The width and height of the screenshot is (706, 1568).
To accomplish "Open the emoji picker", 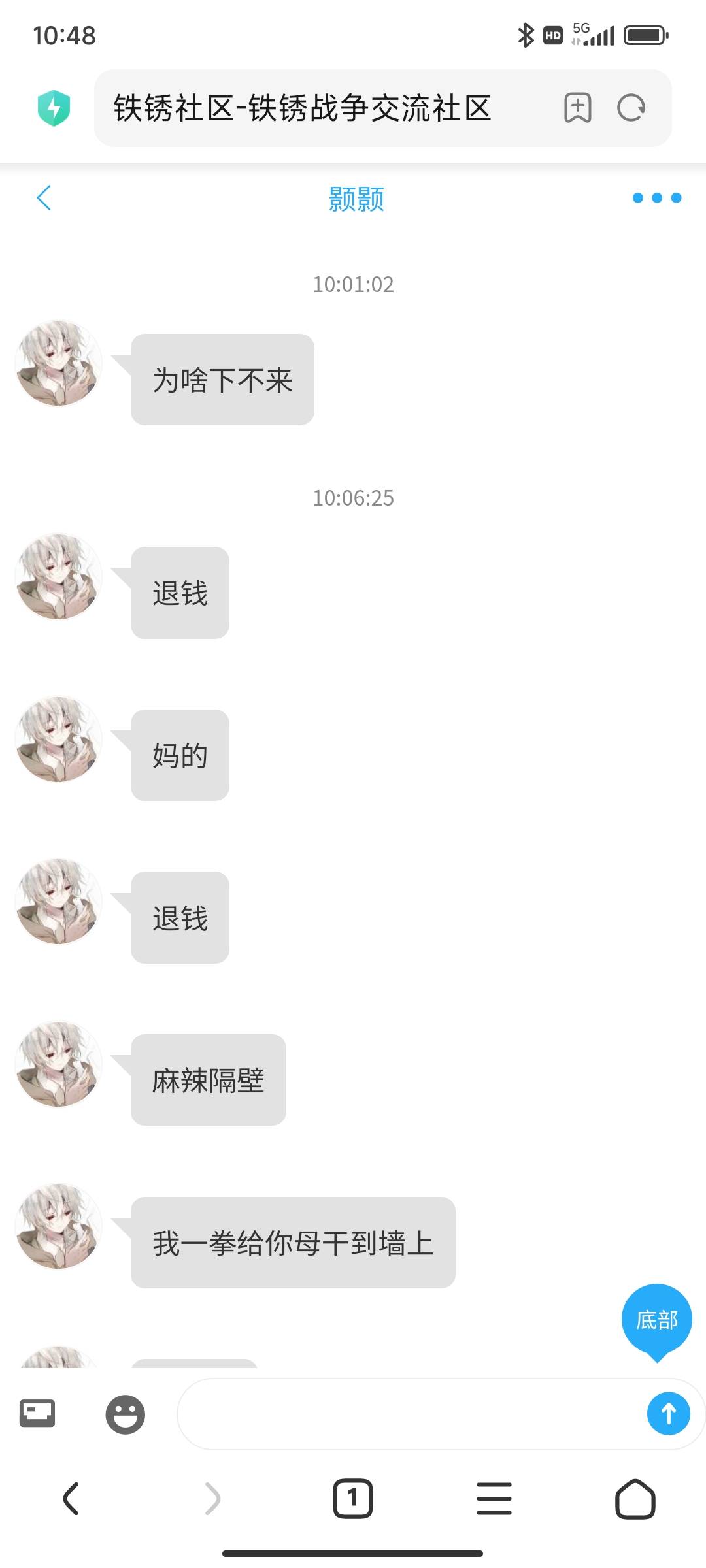I will [x=125, y=1414].
